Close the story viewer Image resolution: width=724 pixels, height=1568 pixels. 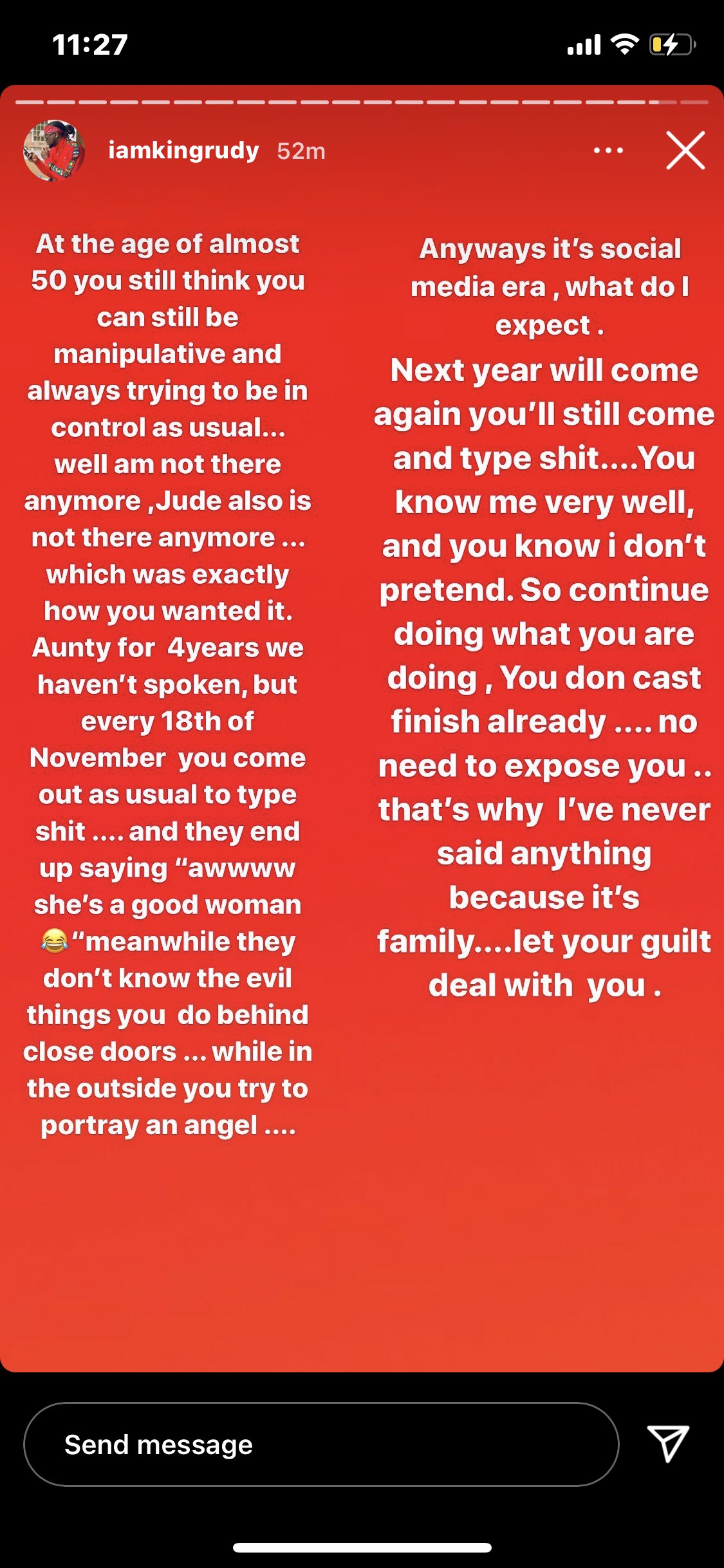685,151
